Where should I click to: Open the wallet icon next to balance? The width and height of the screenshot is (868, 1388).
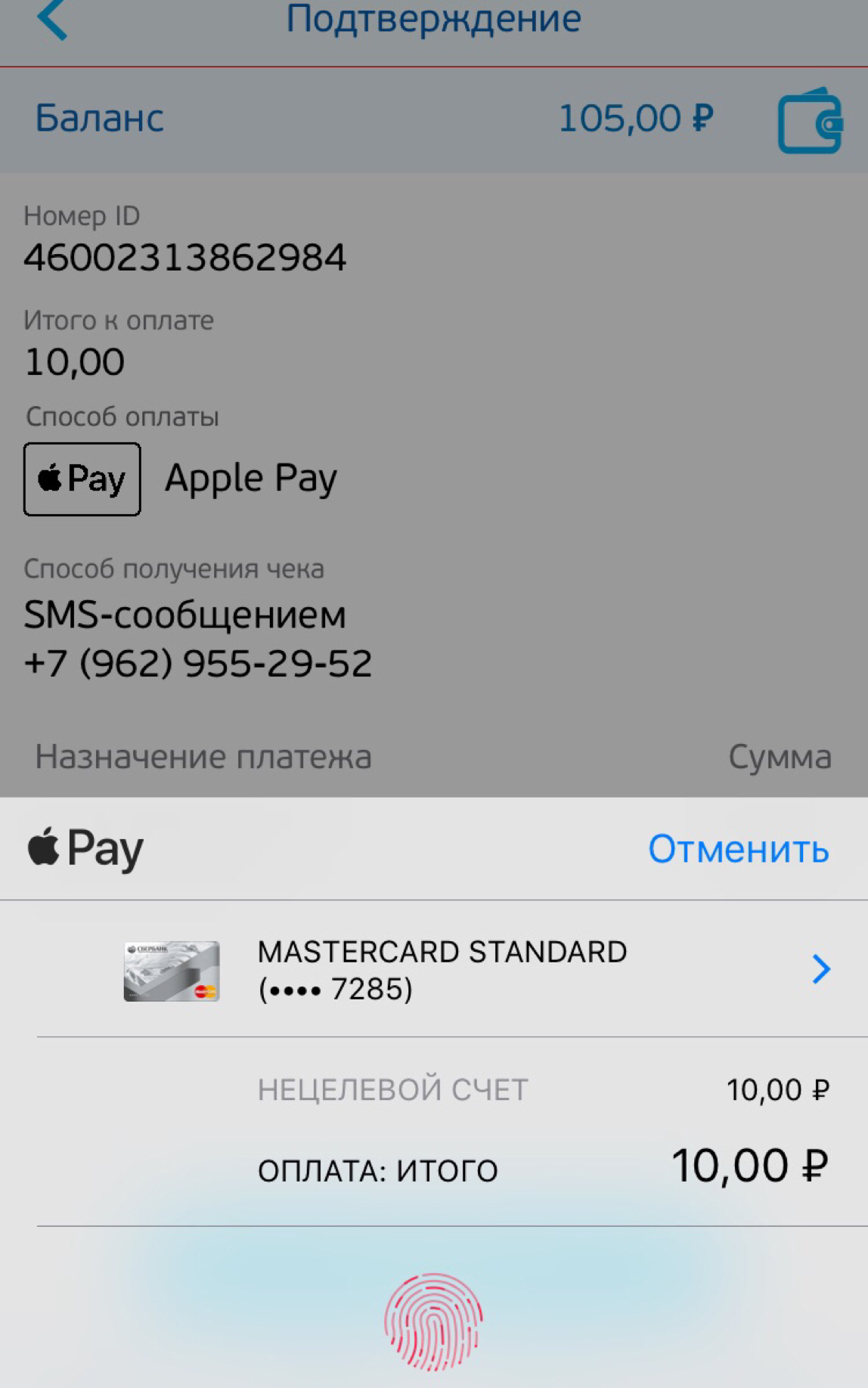tap(809, 121)
